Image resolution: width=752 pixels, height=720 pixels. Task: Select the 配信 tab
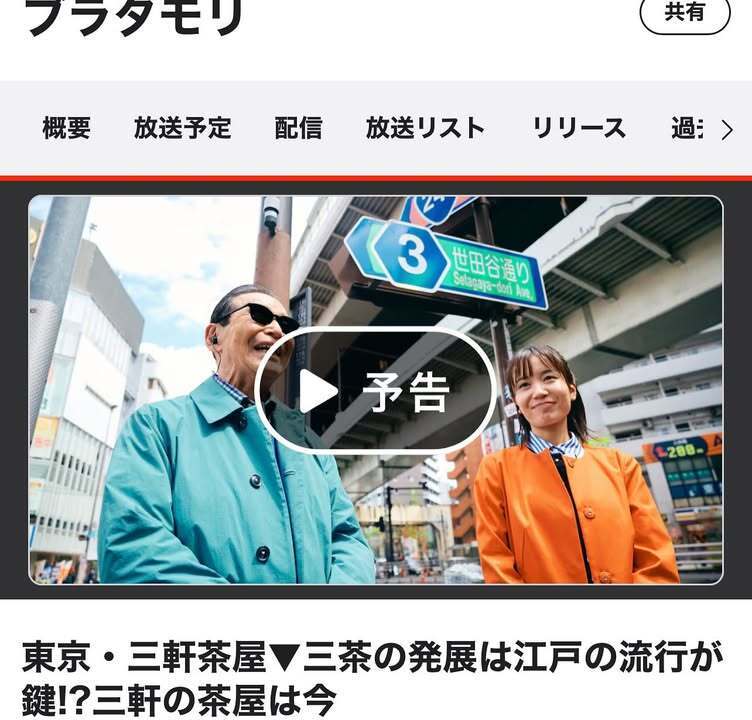(x=298, y=128)
